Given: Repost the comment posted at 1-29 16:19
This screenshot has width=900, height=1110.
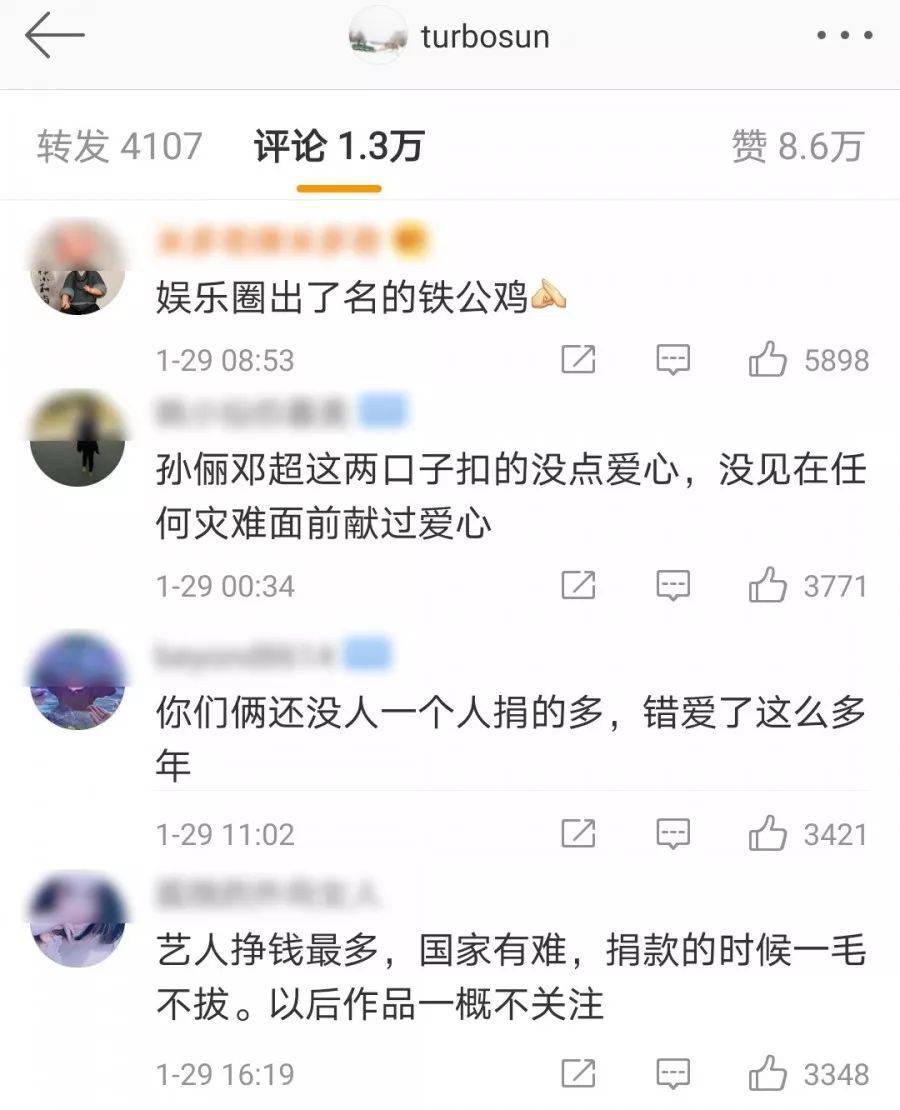Looking at the screenshot, I should pyautogui.click(x=578, y=1074).
